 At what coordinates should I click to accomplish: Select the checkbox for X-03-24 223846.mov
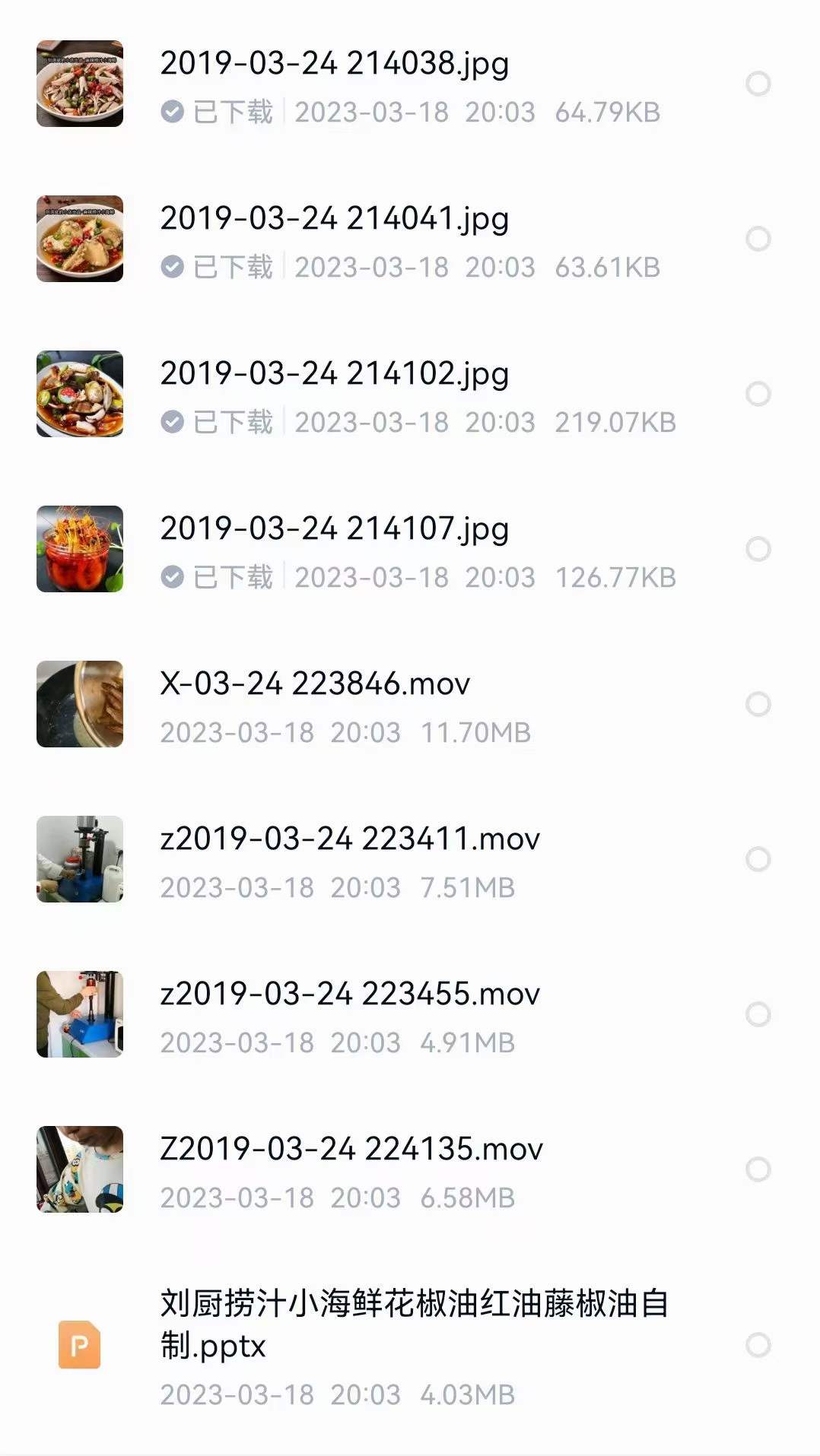758,703
